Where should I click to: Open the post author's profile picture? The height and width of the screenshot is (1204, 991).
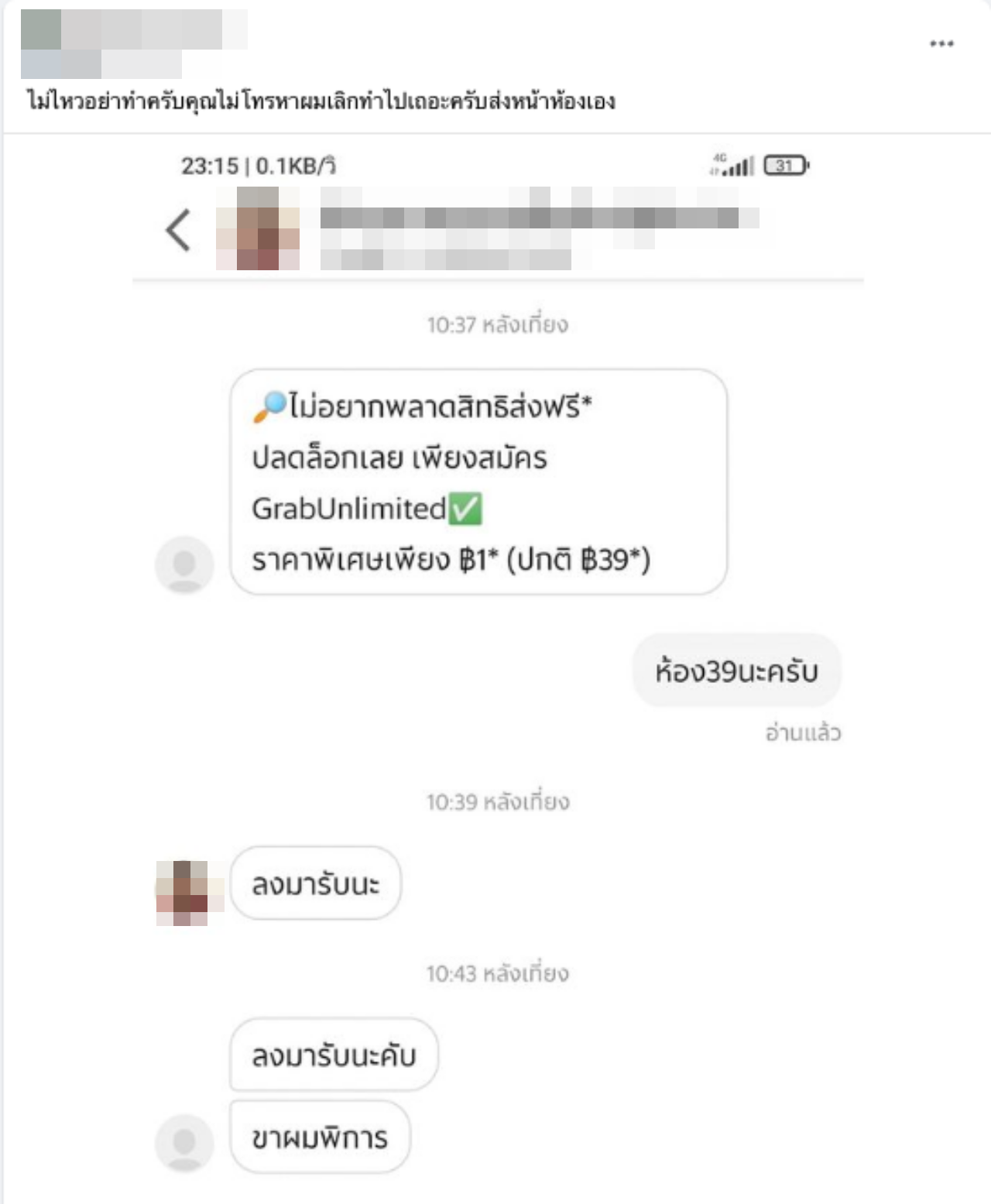pos(41,44)
